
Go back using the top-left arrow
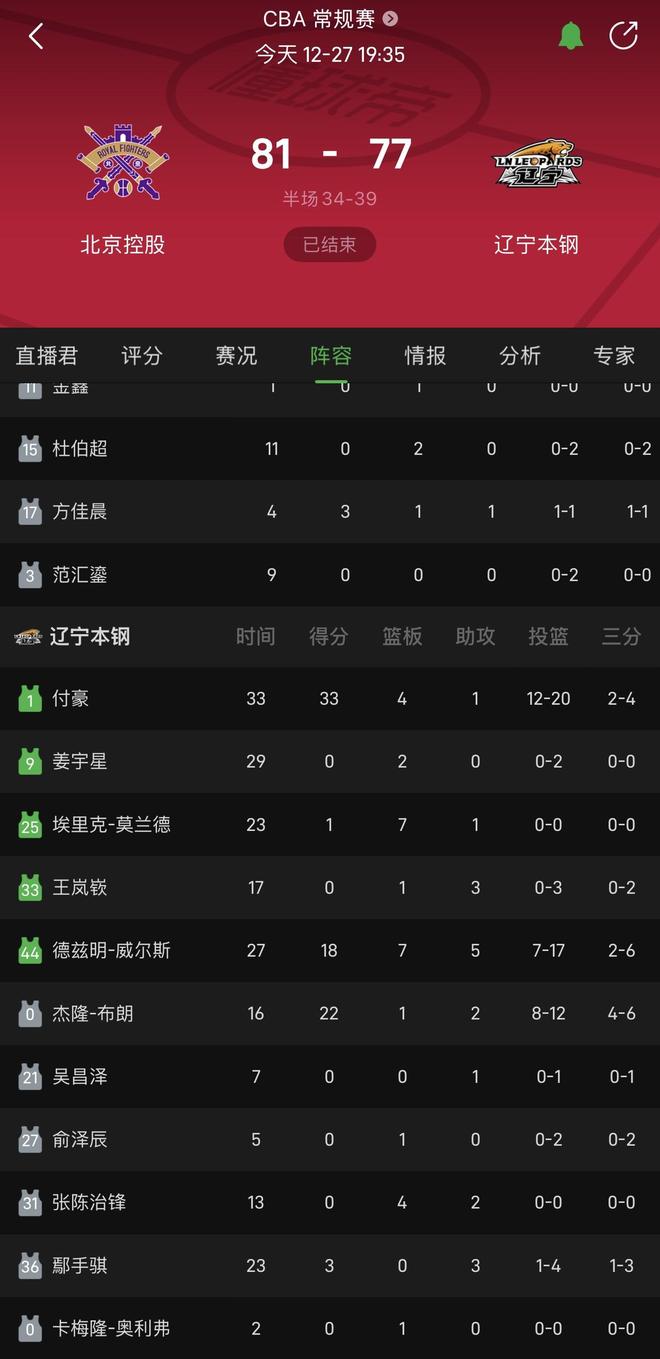(36, 37)
